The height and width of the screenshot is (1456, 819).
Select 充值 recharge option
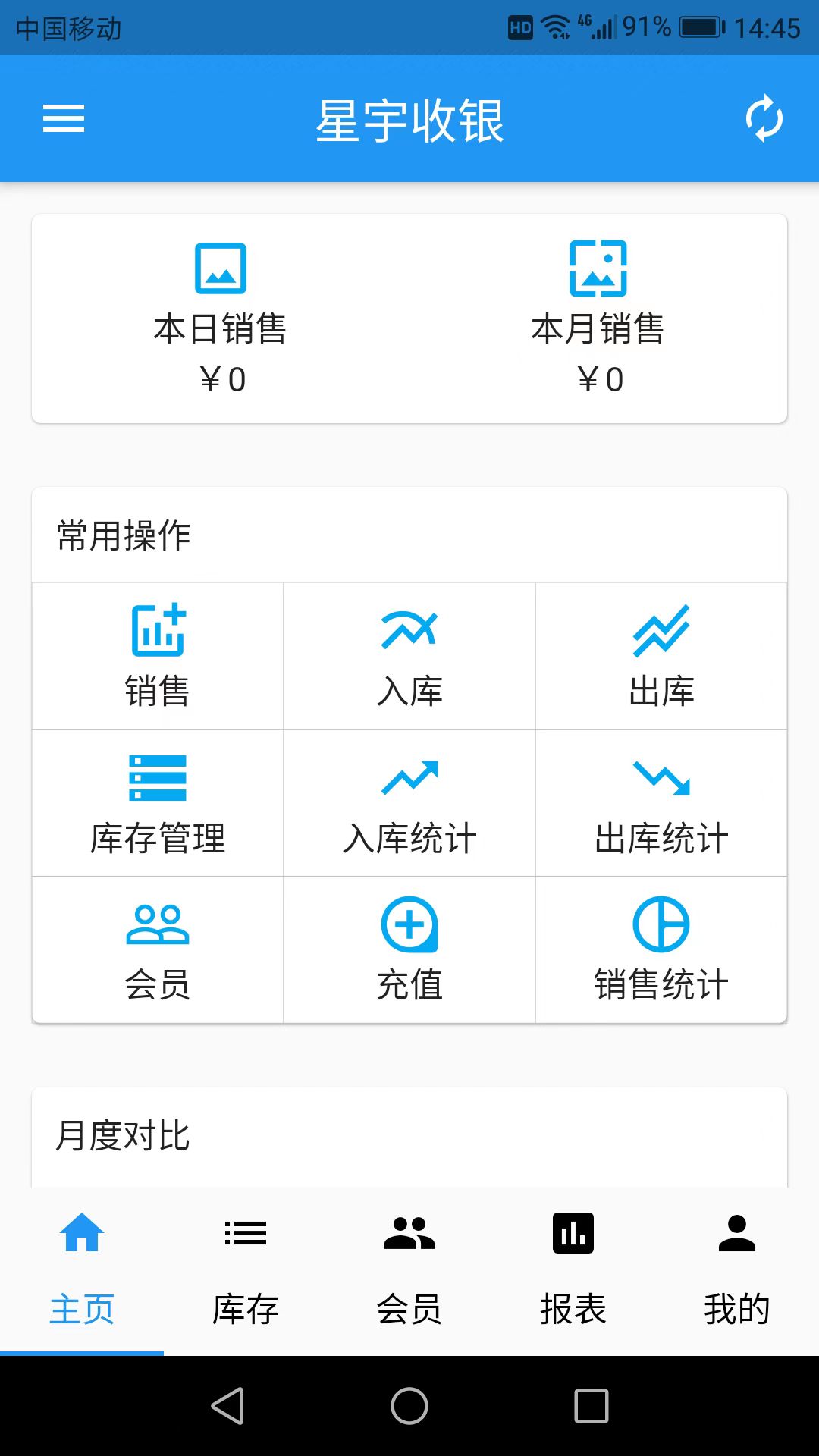click(409, 950)
